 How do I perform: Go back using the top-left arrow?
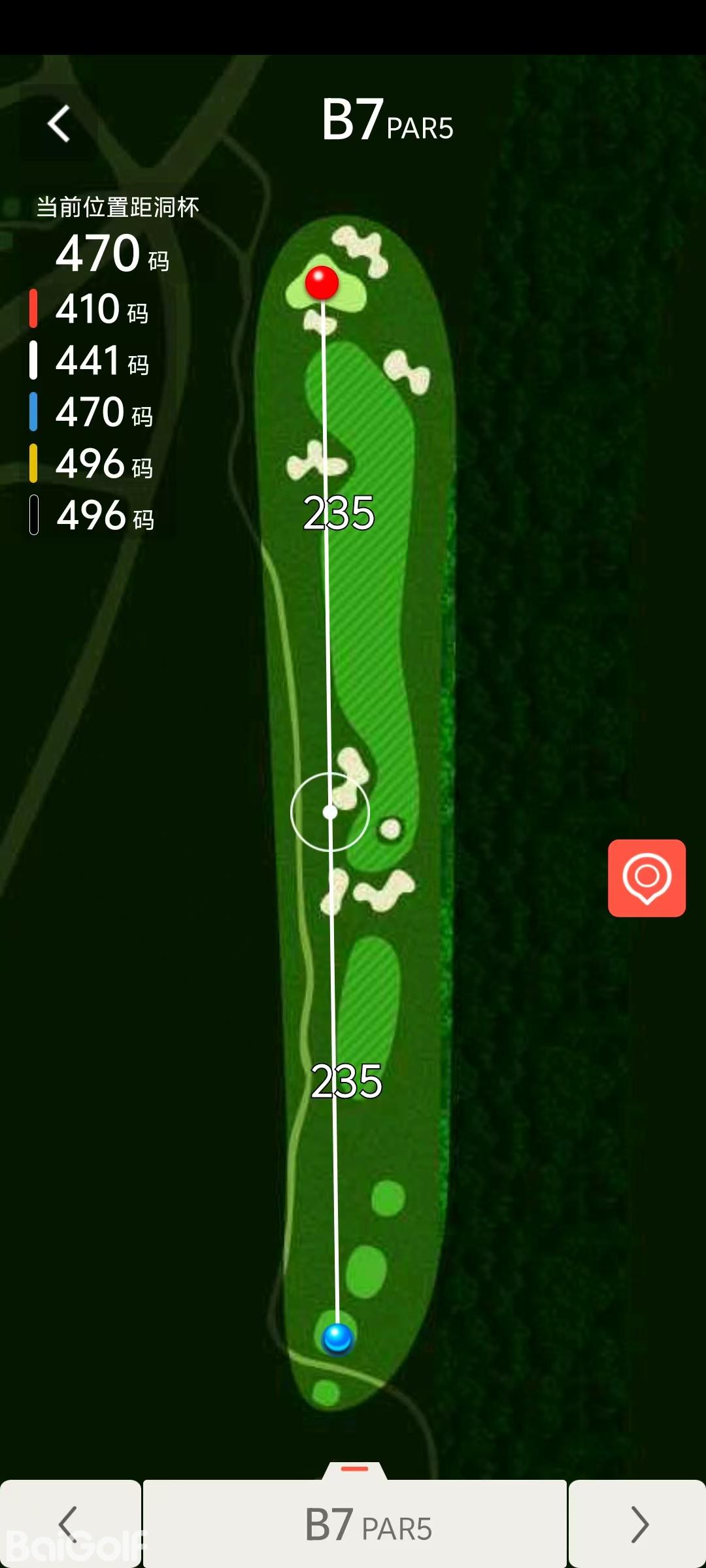[x=59, y=123]
